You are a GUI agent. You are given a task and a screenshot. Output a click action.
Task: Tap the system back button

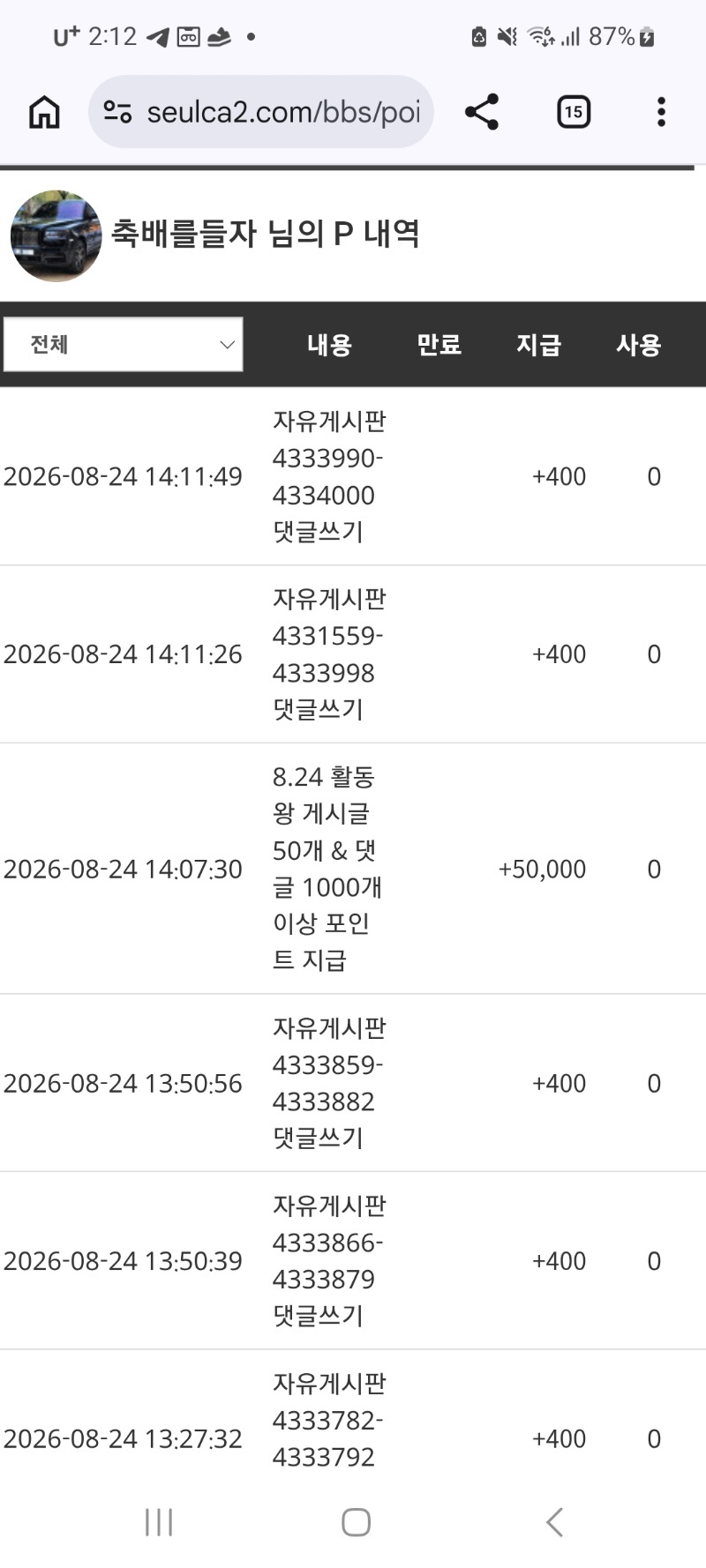point(554,1521)
